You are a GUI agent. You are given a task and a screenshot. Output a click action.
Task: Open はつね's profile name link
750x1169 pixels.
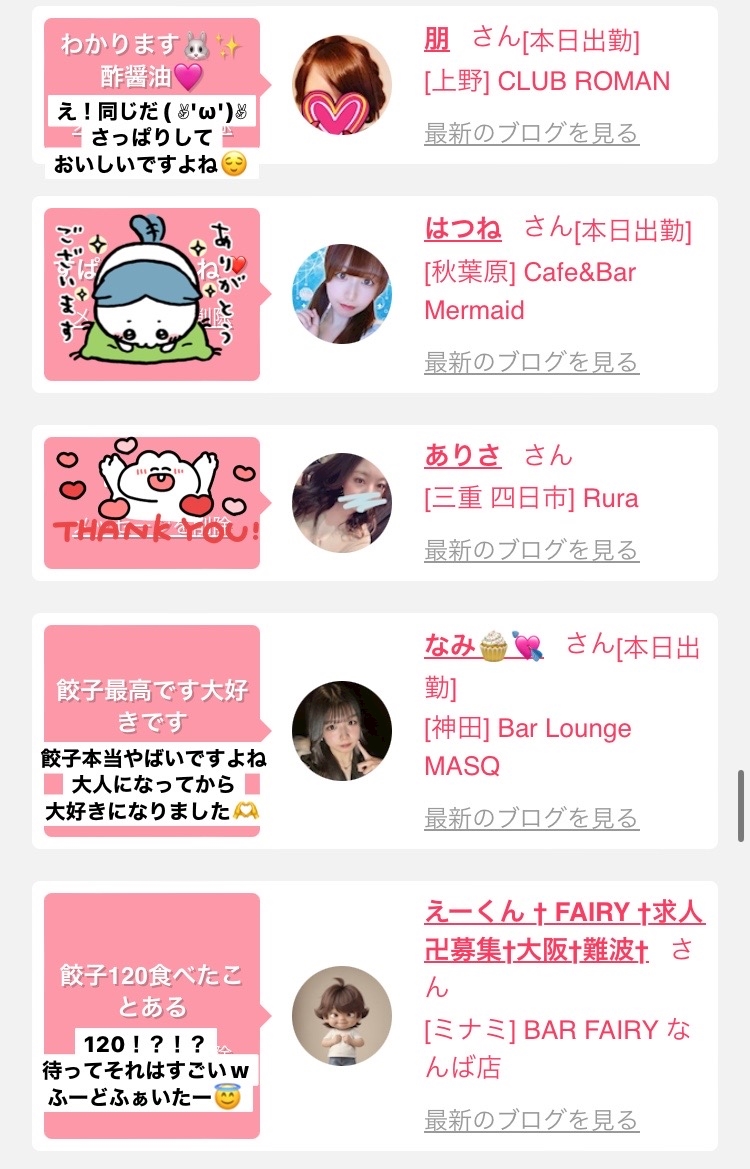coord(463,228)
